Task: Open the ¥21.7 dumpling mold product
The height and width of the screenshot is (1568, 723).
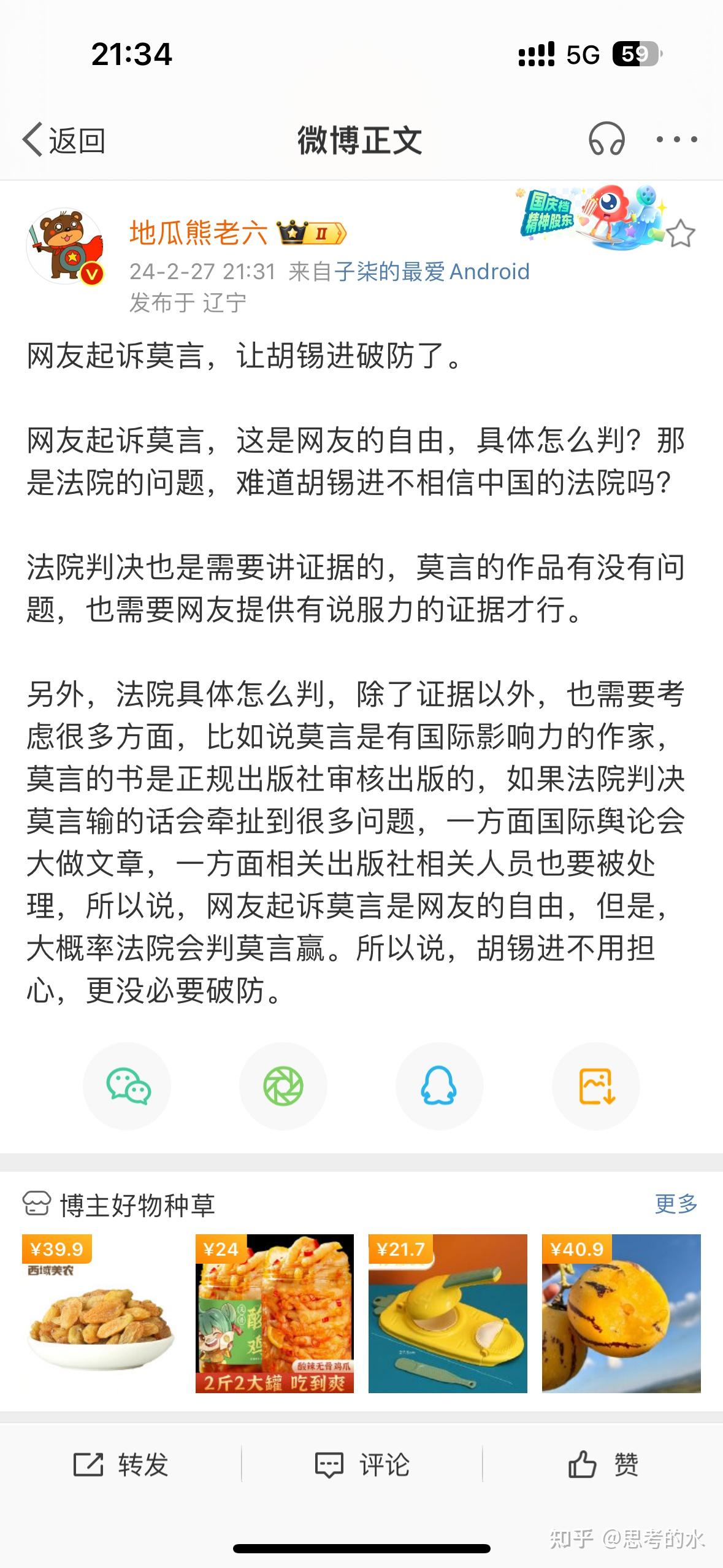Action: click(448, 1313)
